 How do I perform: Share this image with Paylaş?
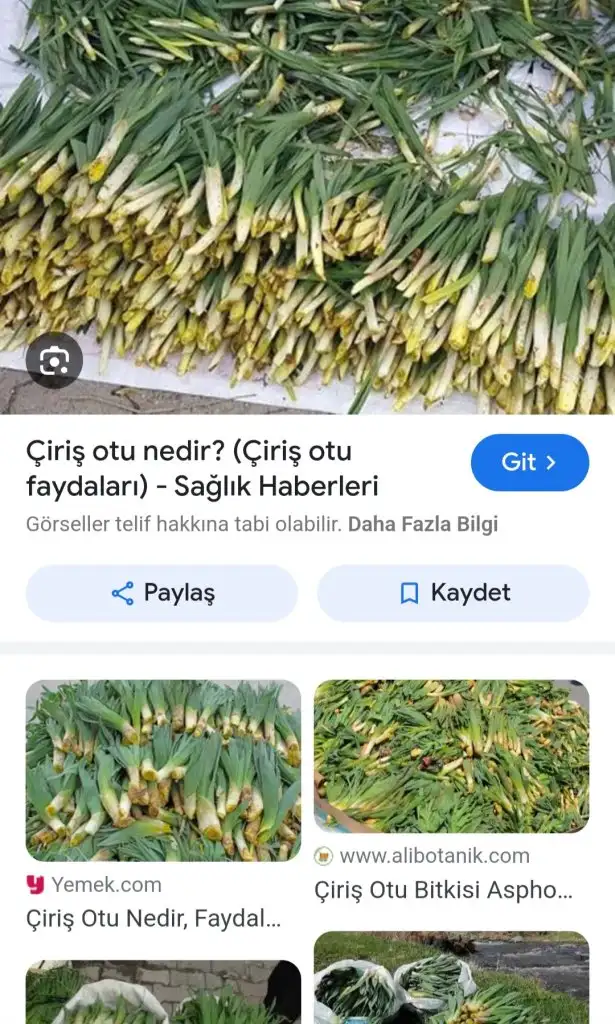[162, 593]
